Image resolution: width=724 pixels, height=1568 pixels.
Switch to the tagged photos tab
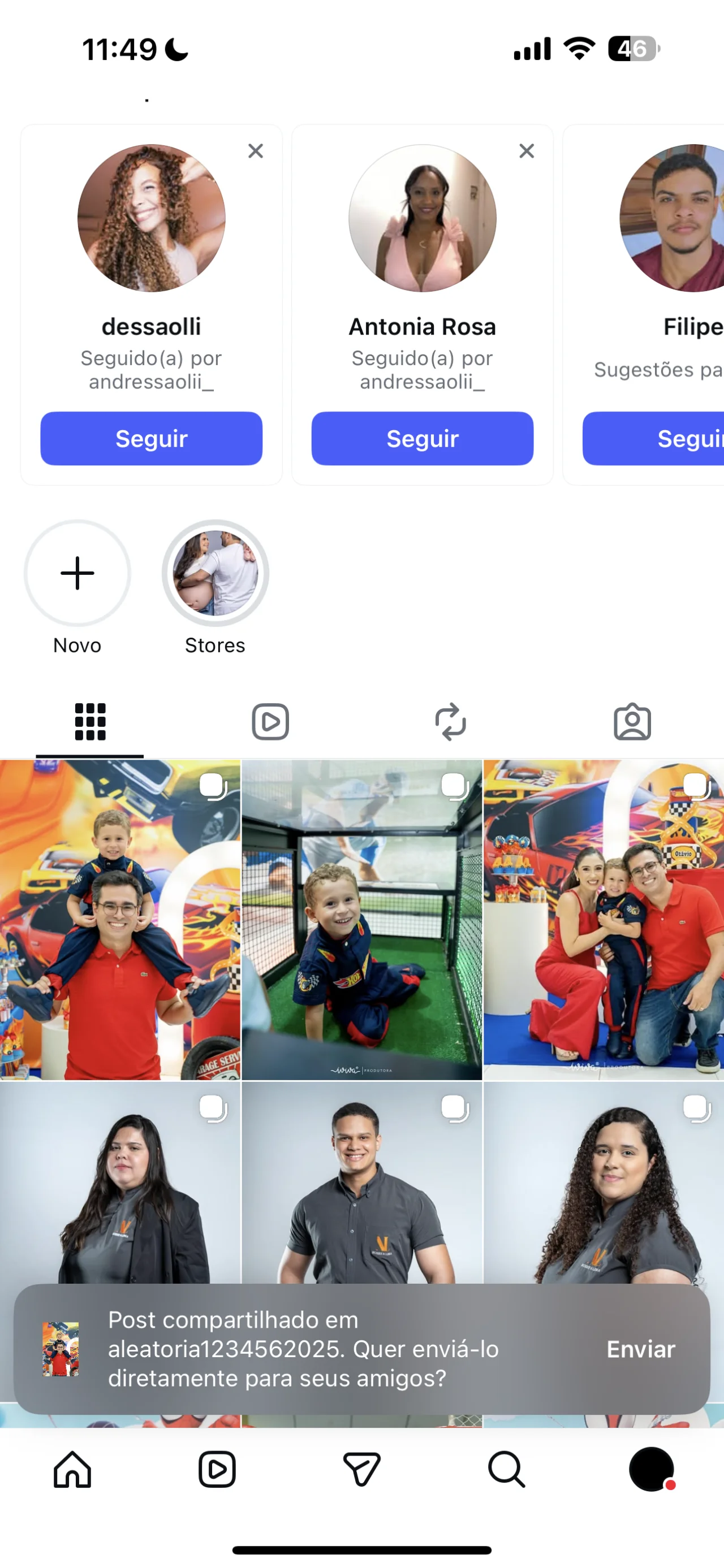(632, 722)
